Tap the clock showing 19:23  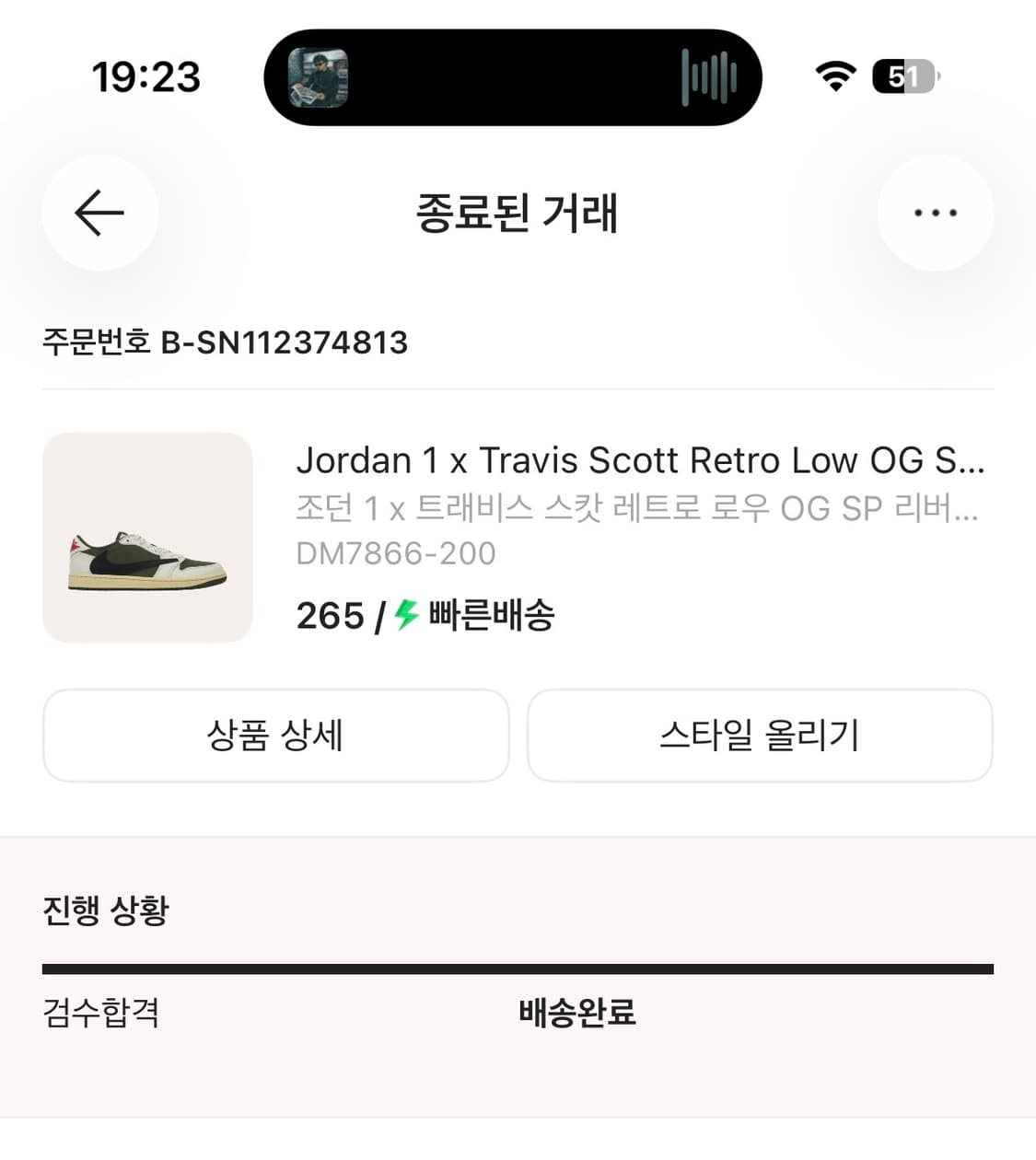point(146,77)
